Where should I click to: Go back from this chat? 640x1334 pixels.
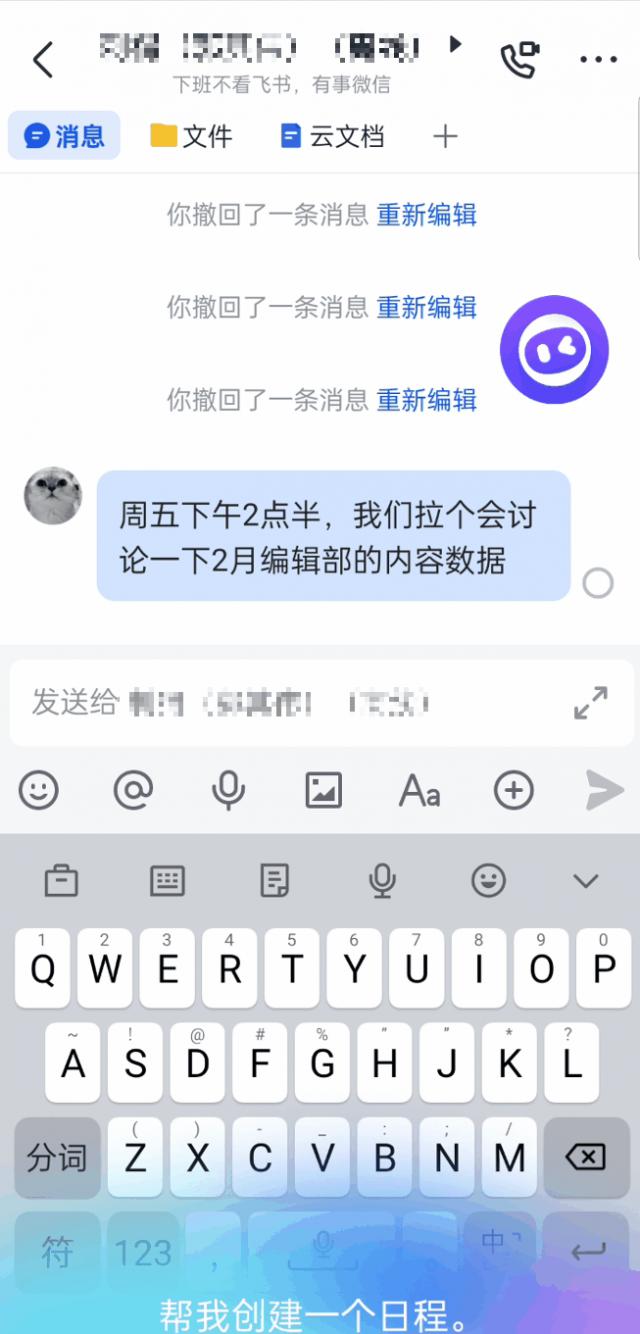[x=42, y=60]
